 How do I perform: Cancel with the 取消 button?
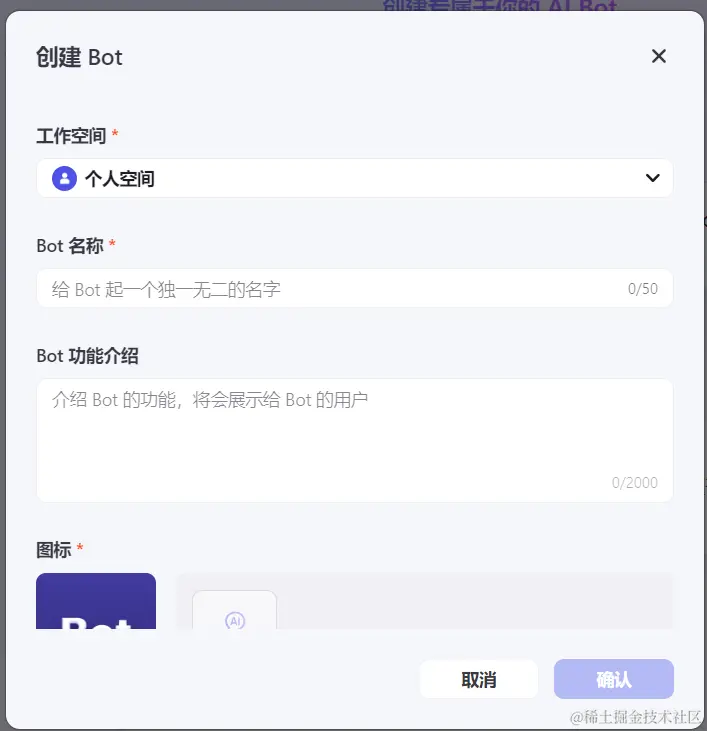tap(479, 680)
